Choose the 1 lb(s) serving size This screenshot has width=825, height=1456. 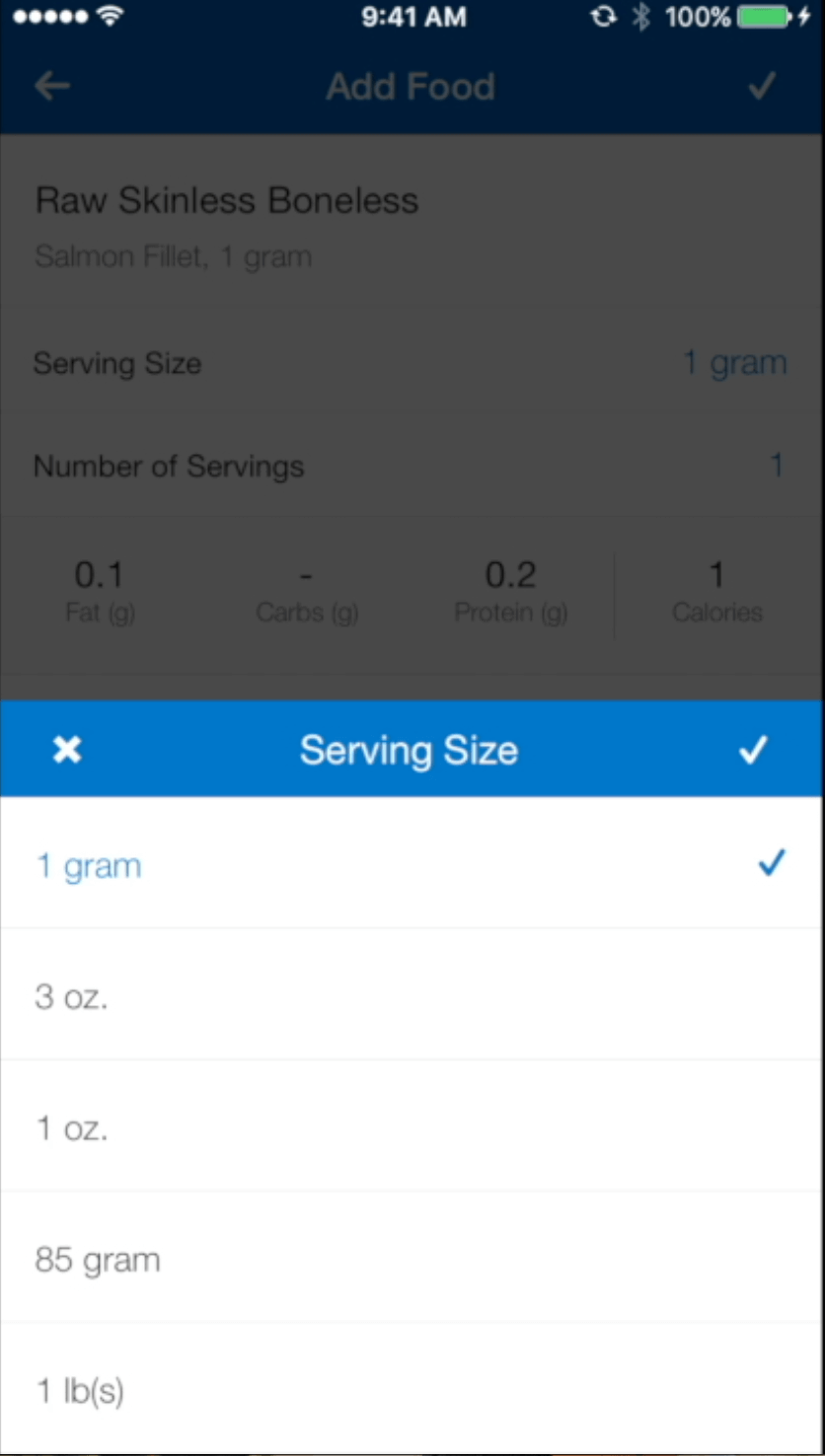(412, 1389)
